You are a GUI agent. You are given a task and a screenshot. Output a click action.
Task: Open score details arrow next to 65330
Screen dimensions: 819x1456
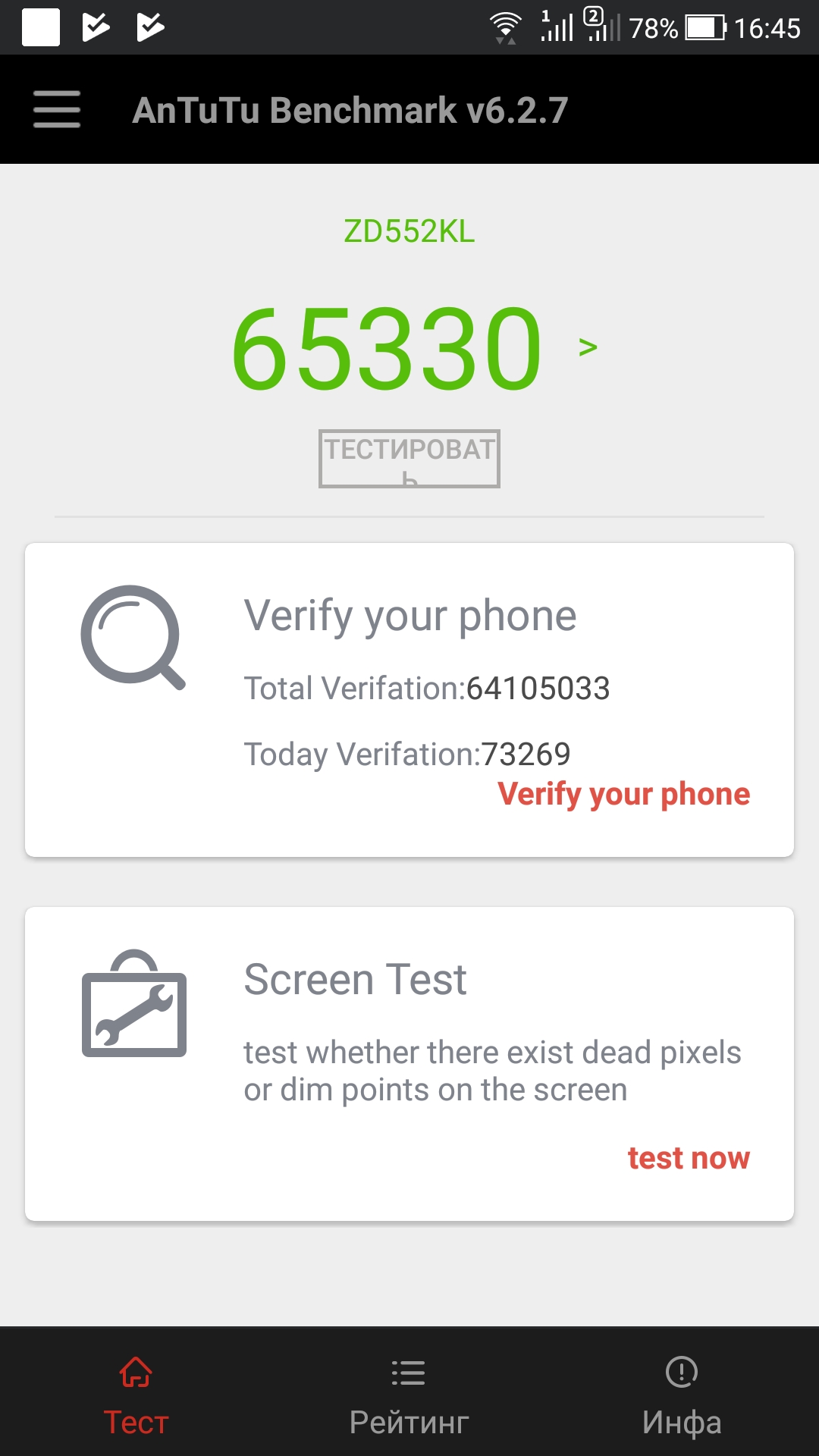[588, 347]
